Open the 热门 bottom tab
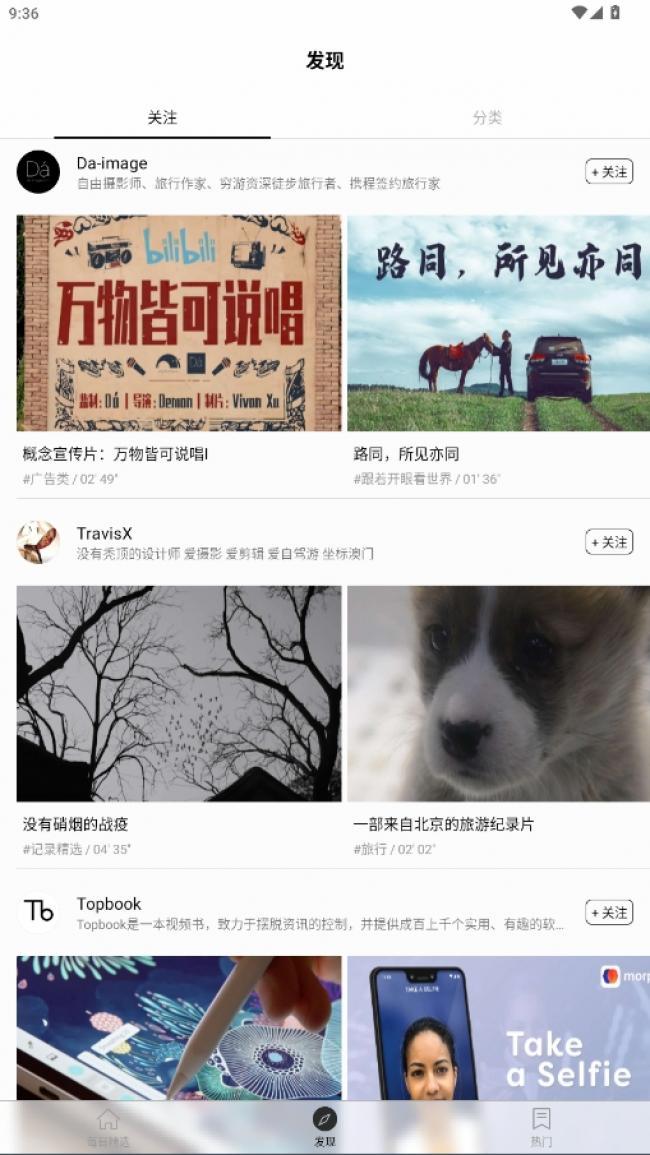Screen dimensions: 650x1155 [541, 1127]
